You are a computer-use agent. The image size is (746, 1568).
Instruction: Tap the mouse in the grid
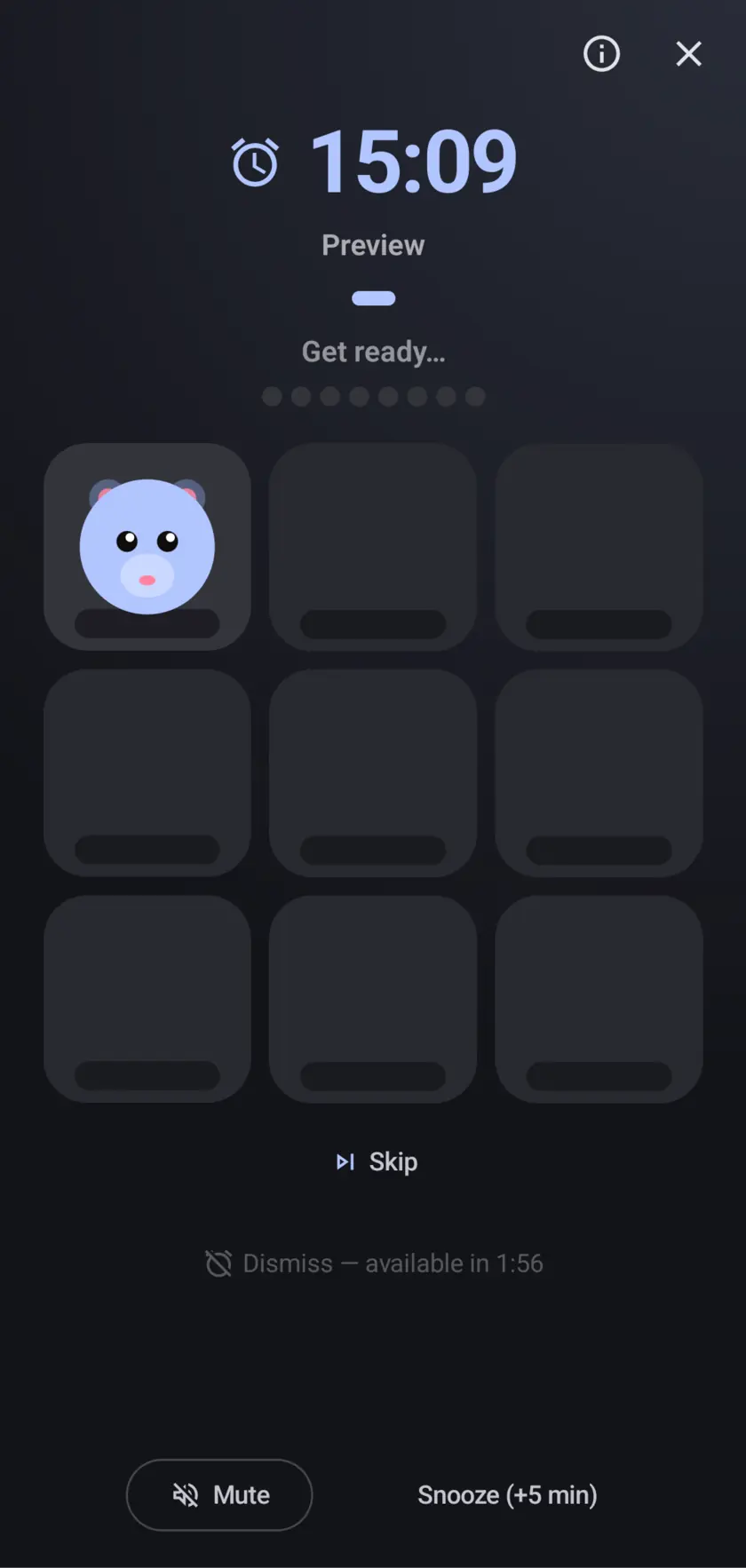[147, 546]
